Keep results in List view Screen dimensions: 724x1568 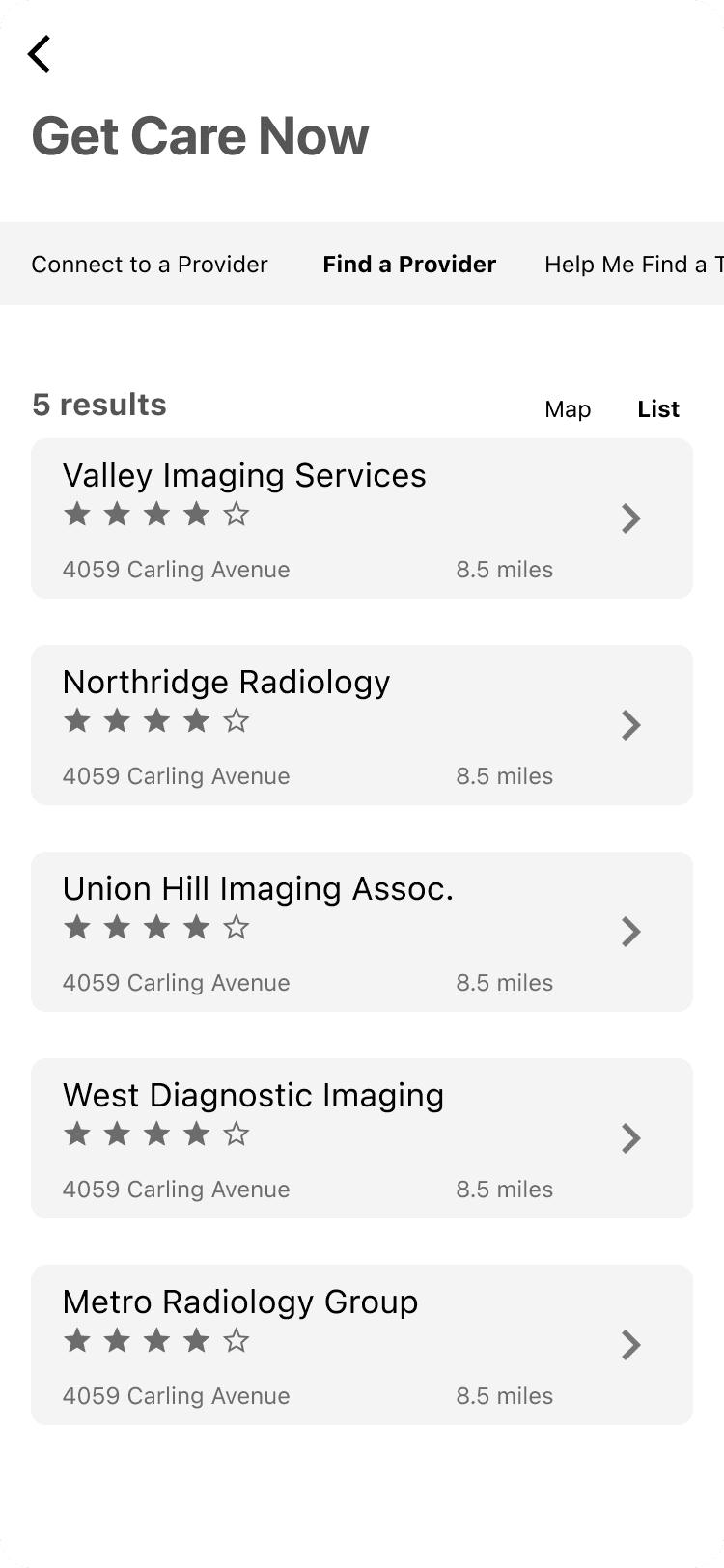[x=658, y=409]
